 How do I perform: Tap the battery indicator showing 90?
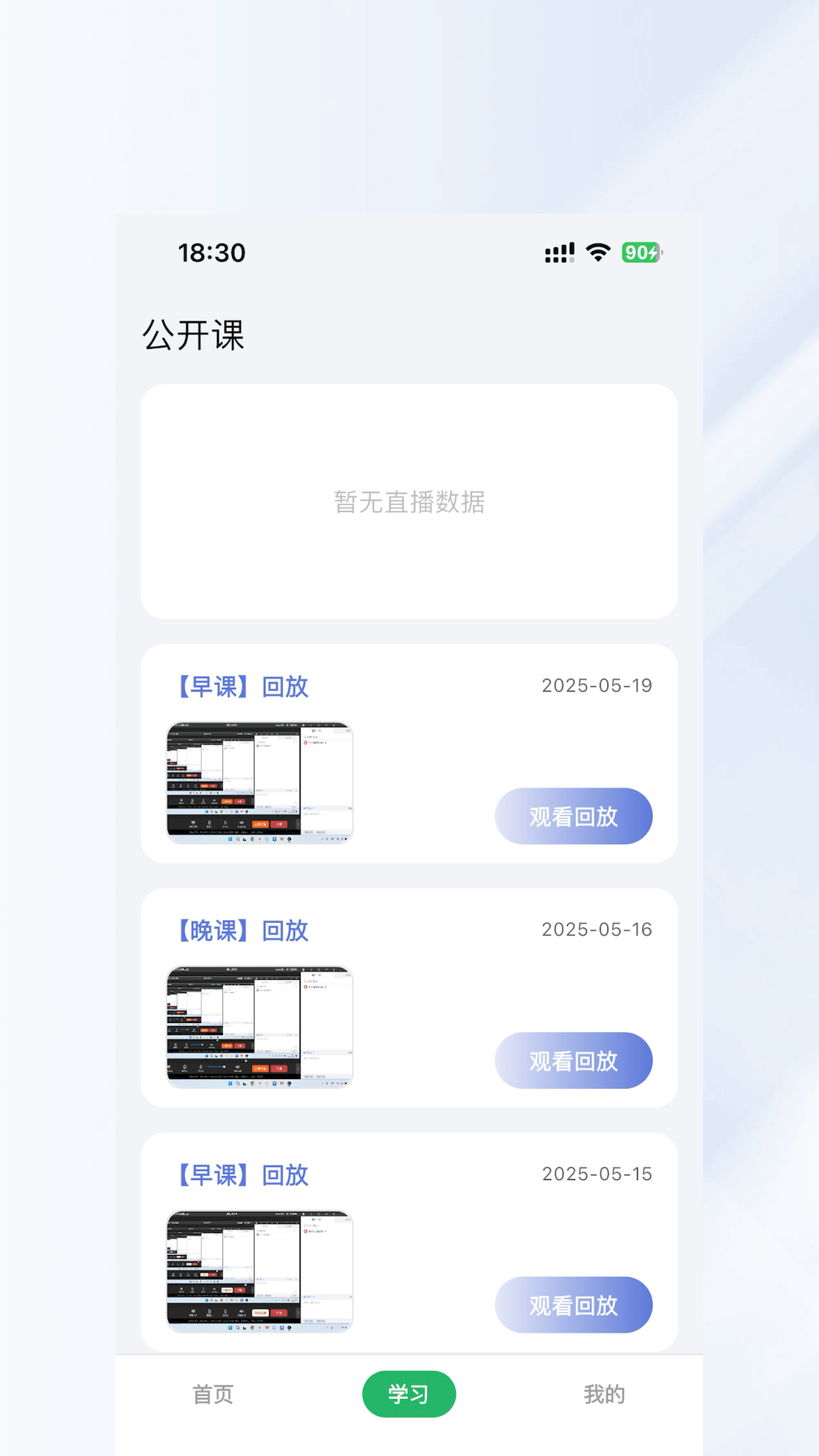[x=641, y=252]
